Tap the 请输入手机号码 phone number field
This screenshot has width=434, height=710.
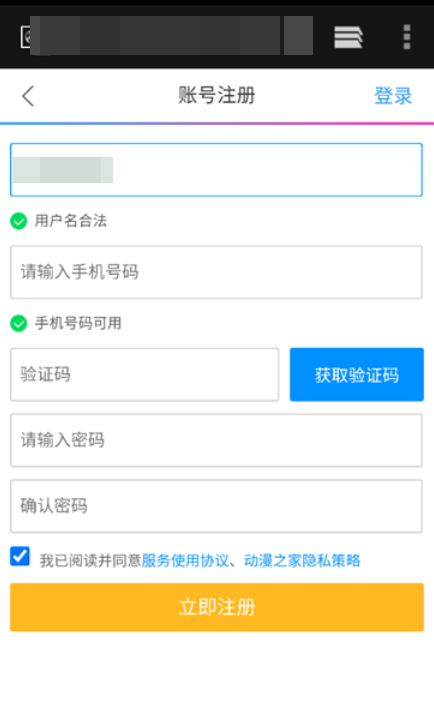[217, 272]
